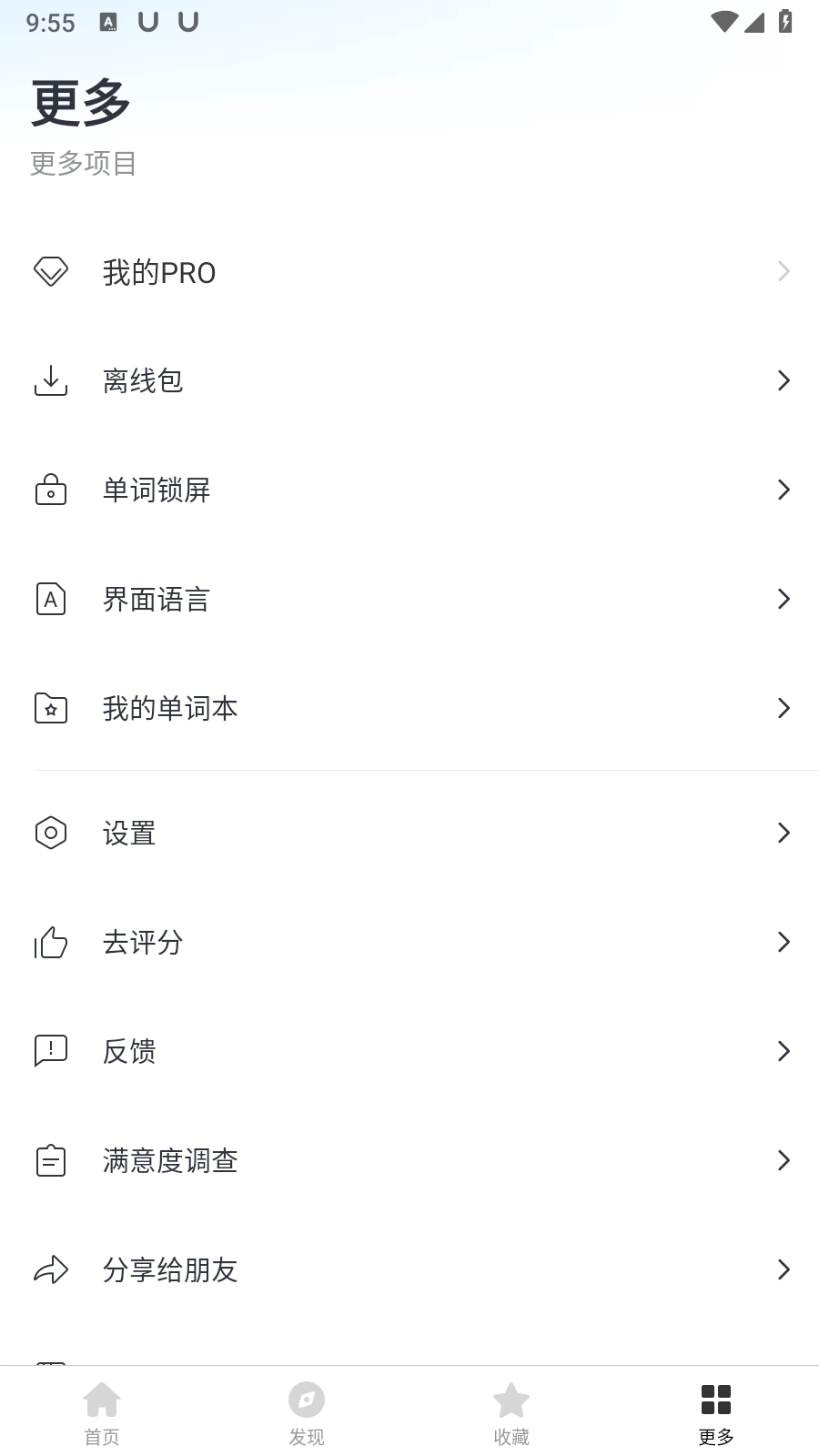Screen dimensions: 819x1456
Task: Switch to the 首页 home tab
Action: click(x=102, y=1412)
